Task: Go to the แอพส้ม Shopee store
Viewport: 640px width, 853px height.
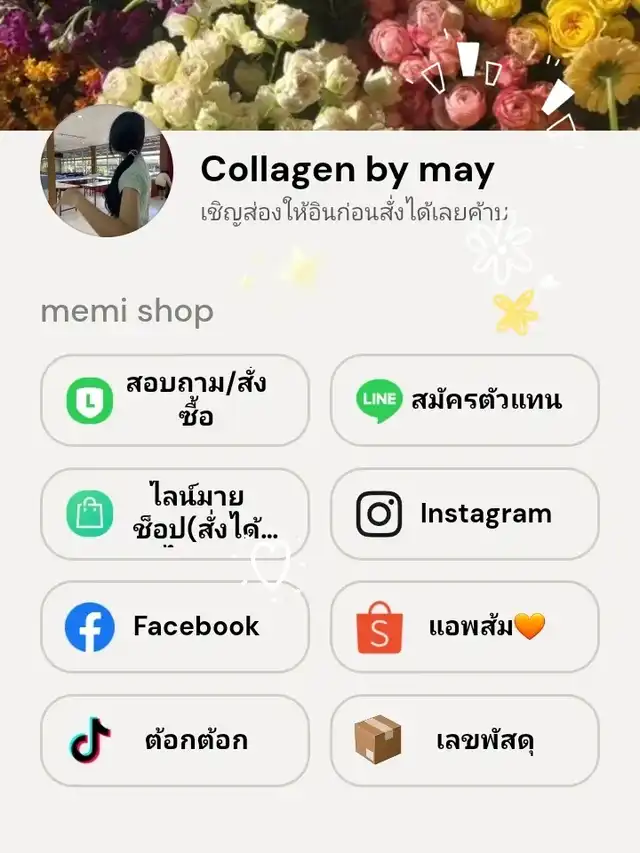Action: pos(465,627)
